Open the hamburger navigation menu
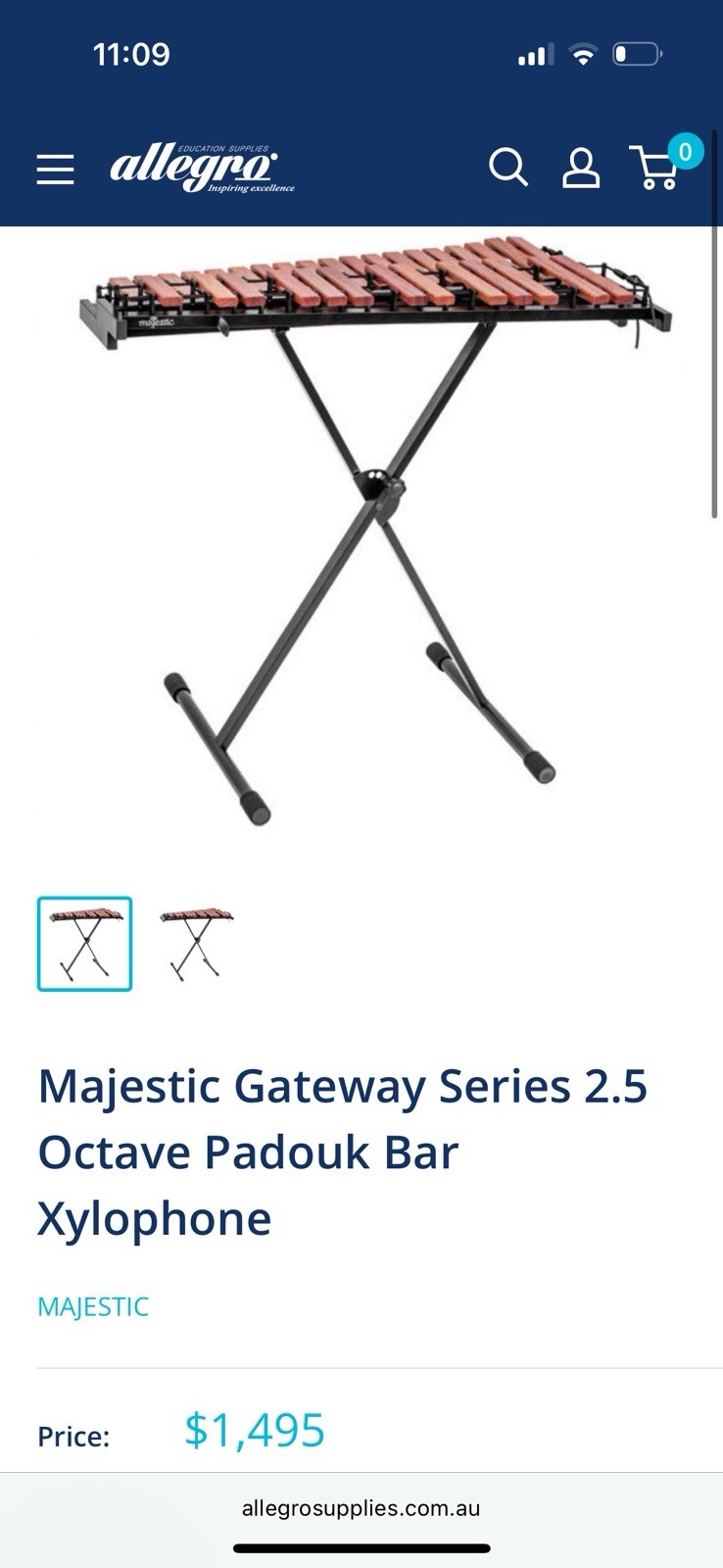723x1568 pixels. [56, 170]
